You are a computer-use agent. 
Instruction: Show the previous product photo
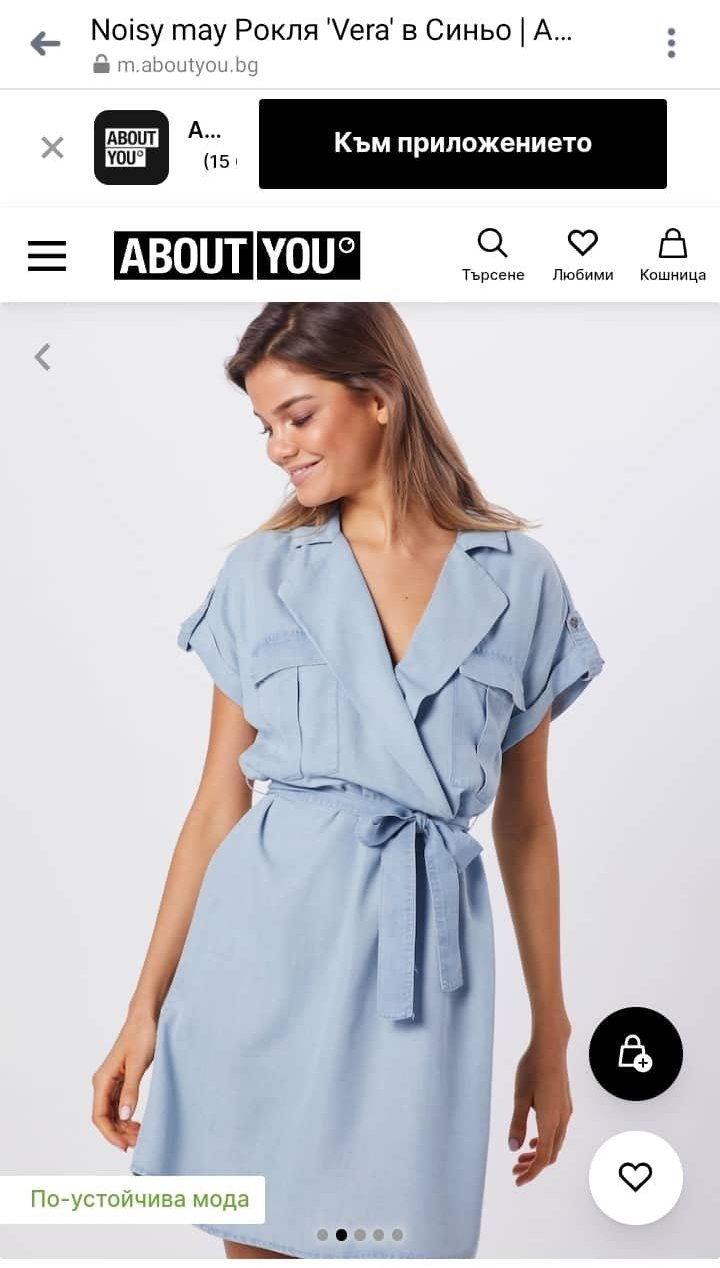pos(43,357)
